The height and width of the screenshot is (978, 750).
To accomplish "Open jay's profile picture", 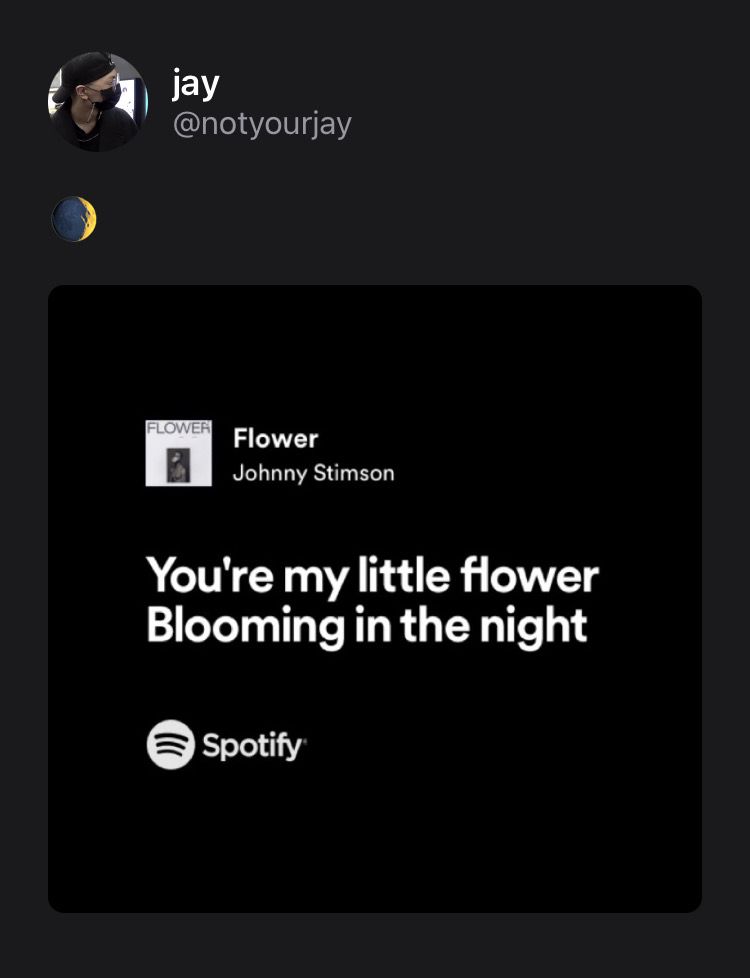I will point(97,102).
